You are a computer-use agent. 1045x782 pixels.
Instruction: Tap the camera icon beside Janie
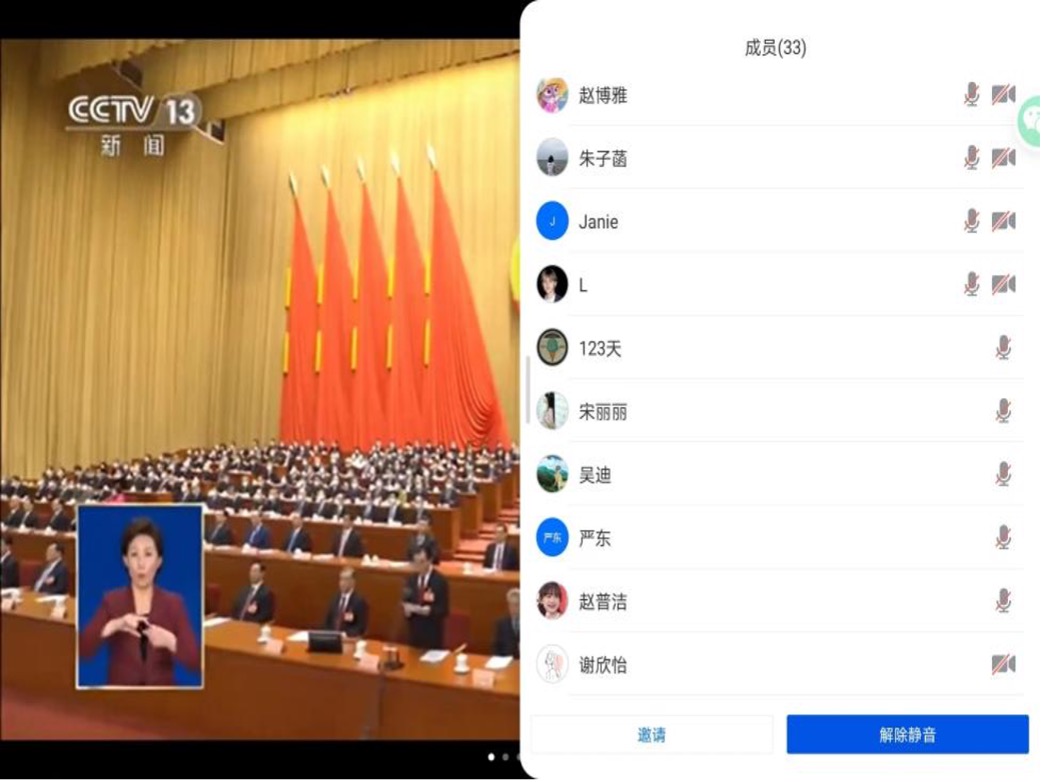pyautogui.click(x=1003, y=222)
